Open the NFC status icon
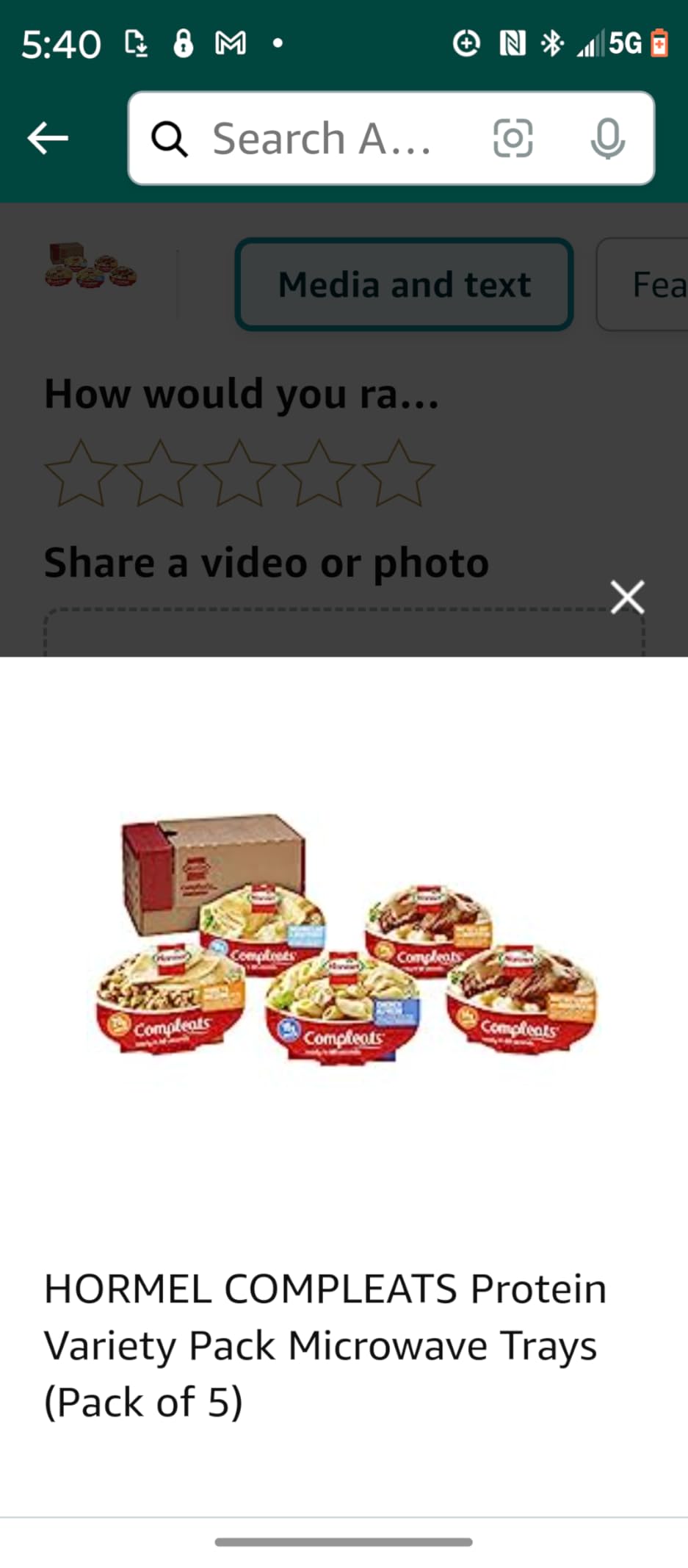 pos(513,44)
